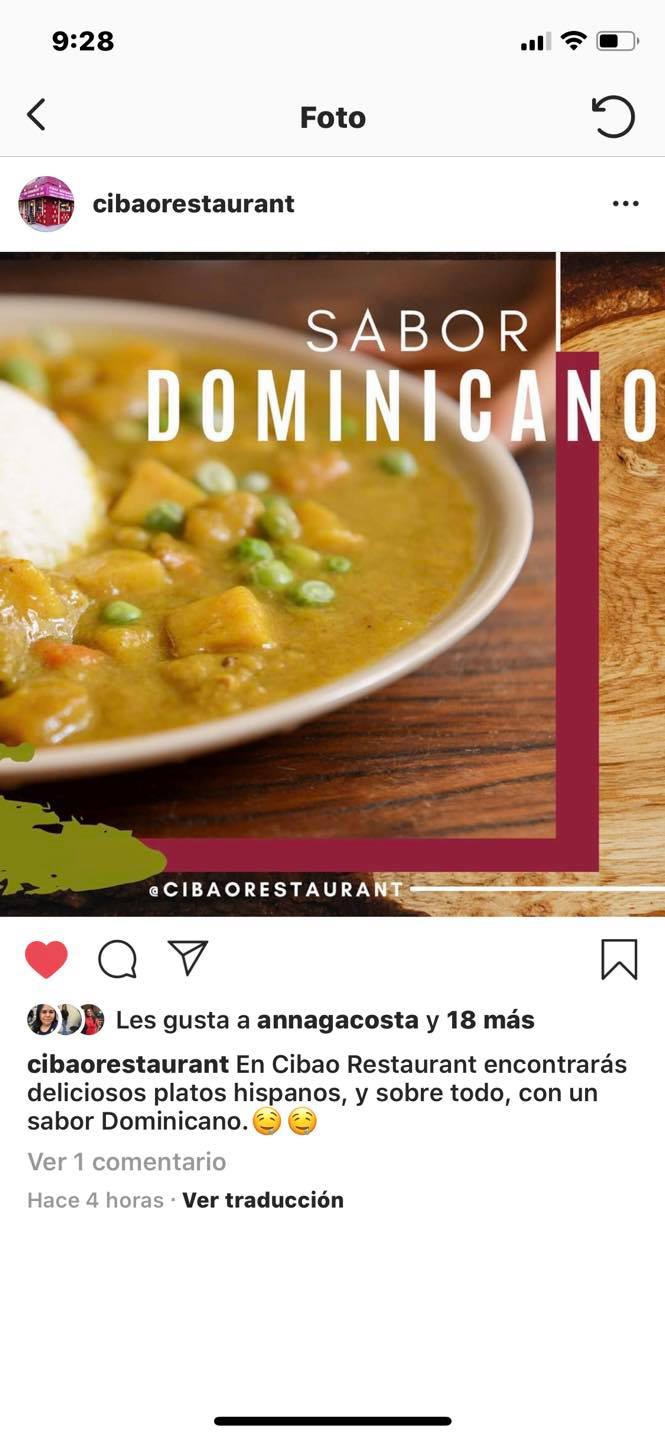The height and width of the screenshot is (1440, 665).
Task: Open the Sabor Dominicano post image
Action: (332, 584)
